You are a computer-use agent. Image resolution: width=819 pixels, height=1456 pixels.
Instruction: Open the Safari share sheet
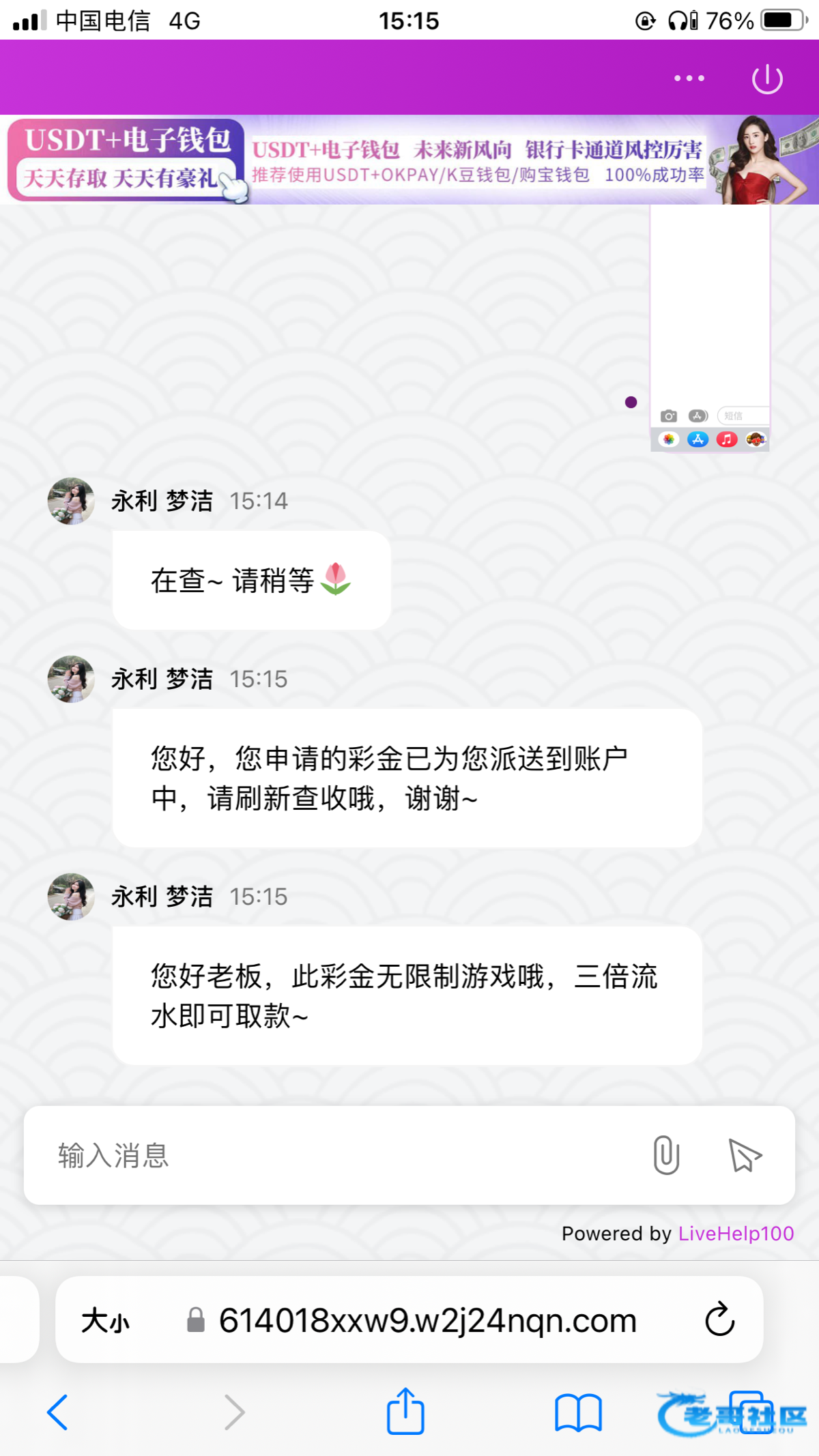(405, 1411)
